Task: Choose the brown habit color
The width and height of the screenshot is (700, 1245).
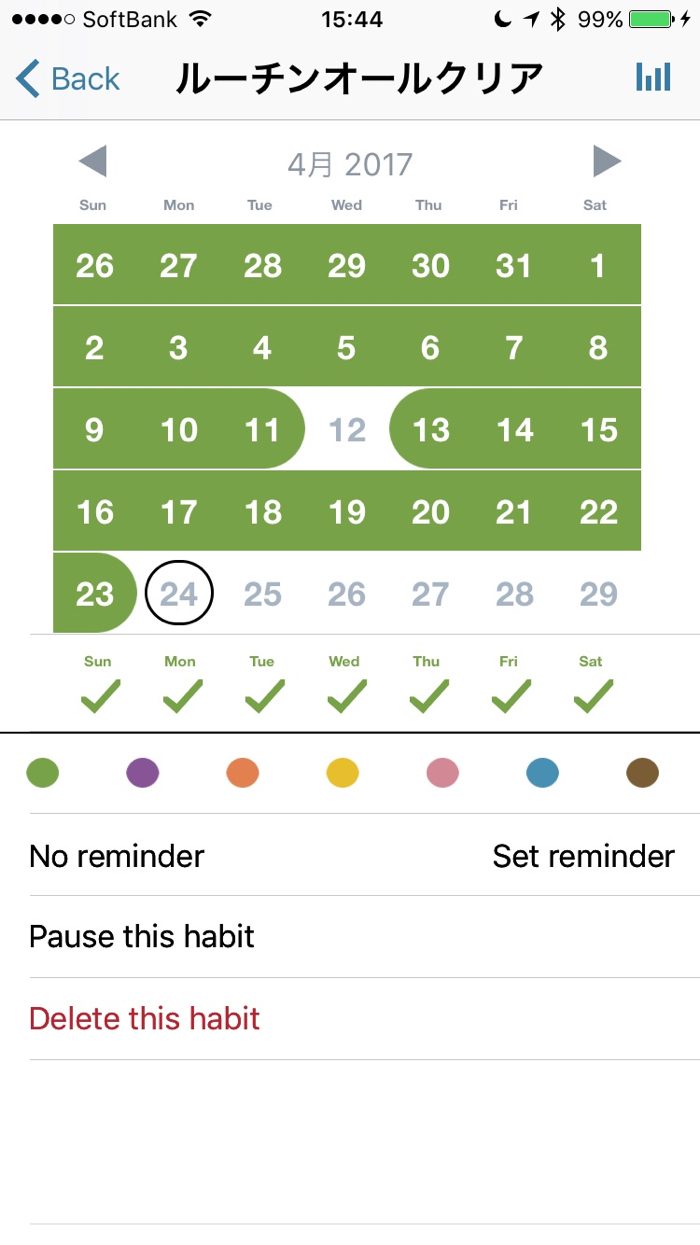Action: (x=642, y=772)
